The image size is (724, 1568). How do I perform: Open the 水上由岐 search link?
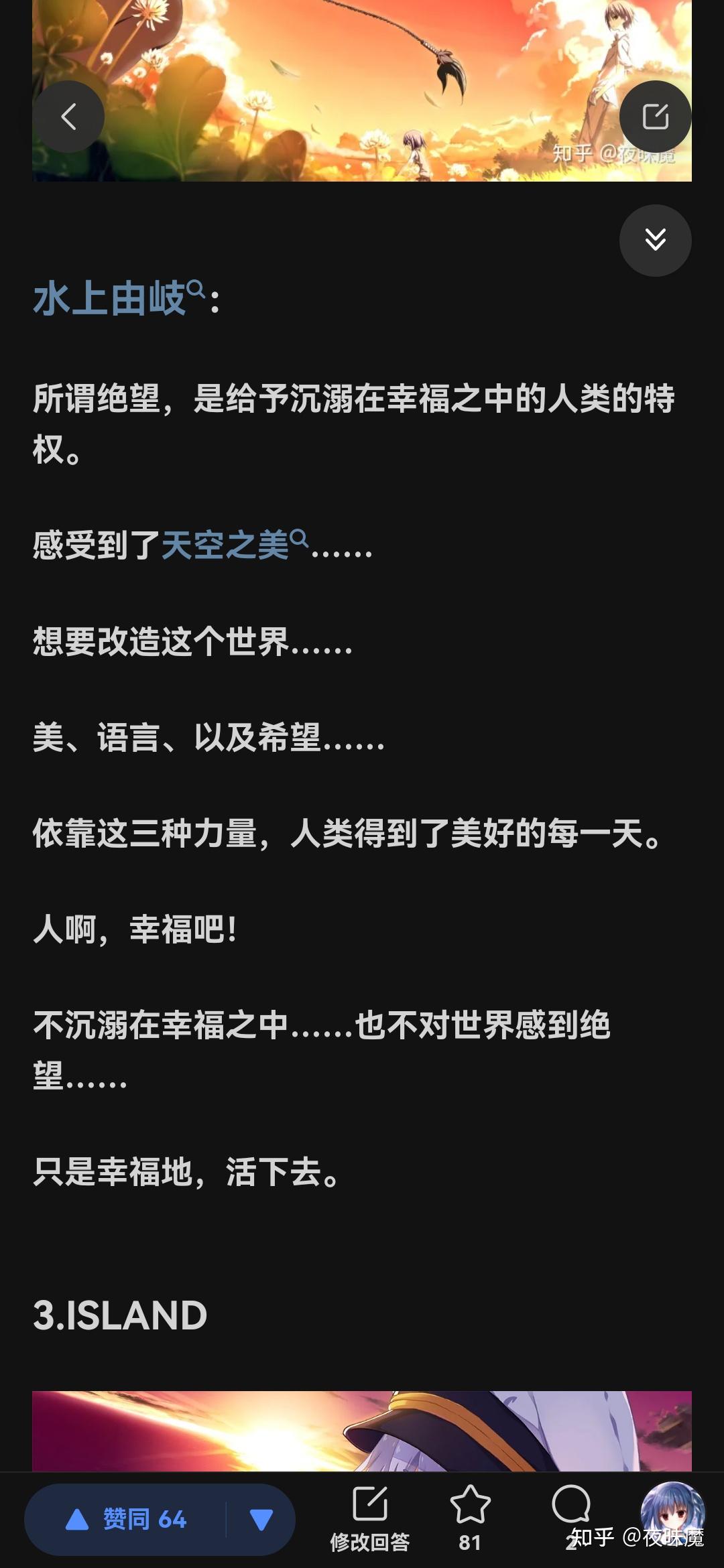119,298
